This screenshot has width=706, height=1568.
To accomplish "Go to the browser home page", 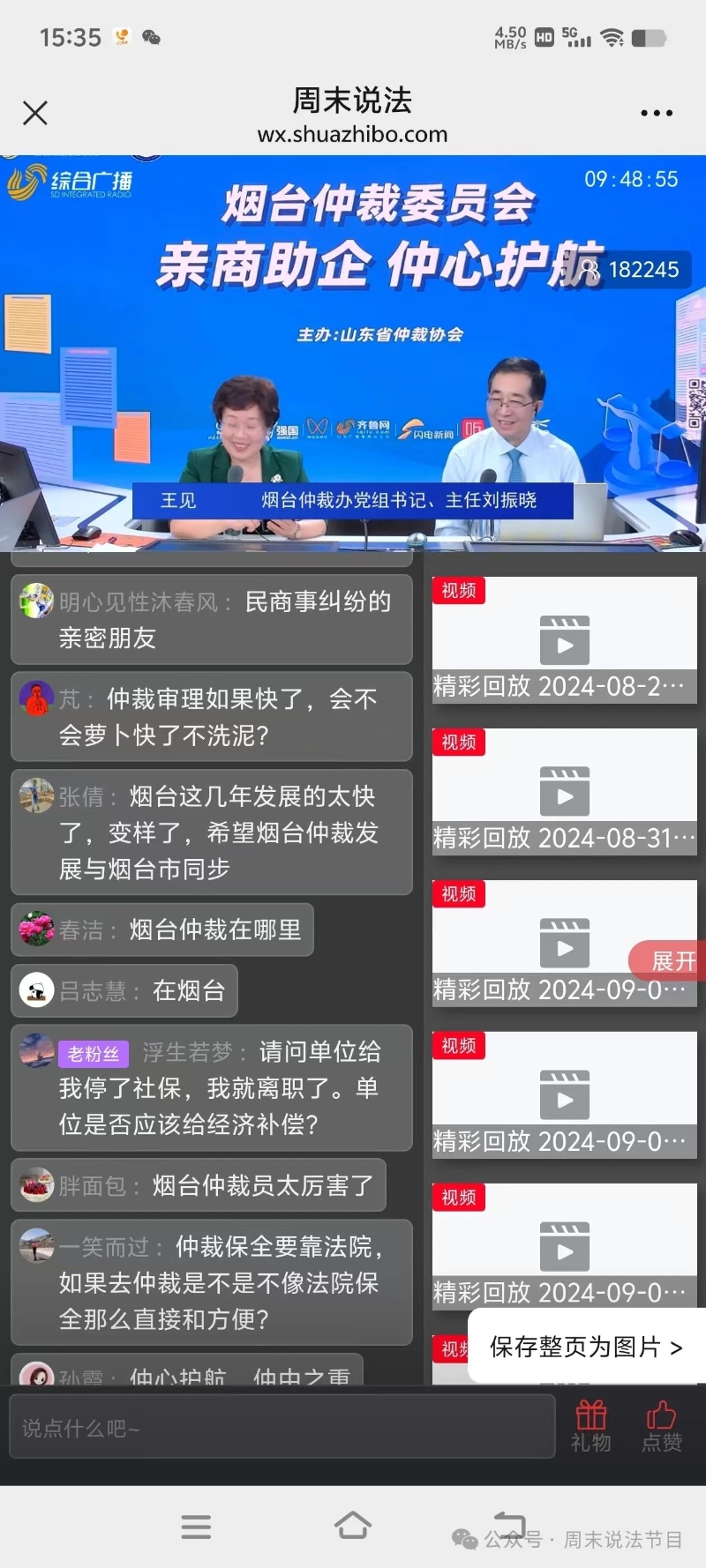I will 353,1526.
